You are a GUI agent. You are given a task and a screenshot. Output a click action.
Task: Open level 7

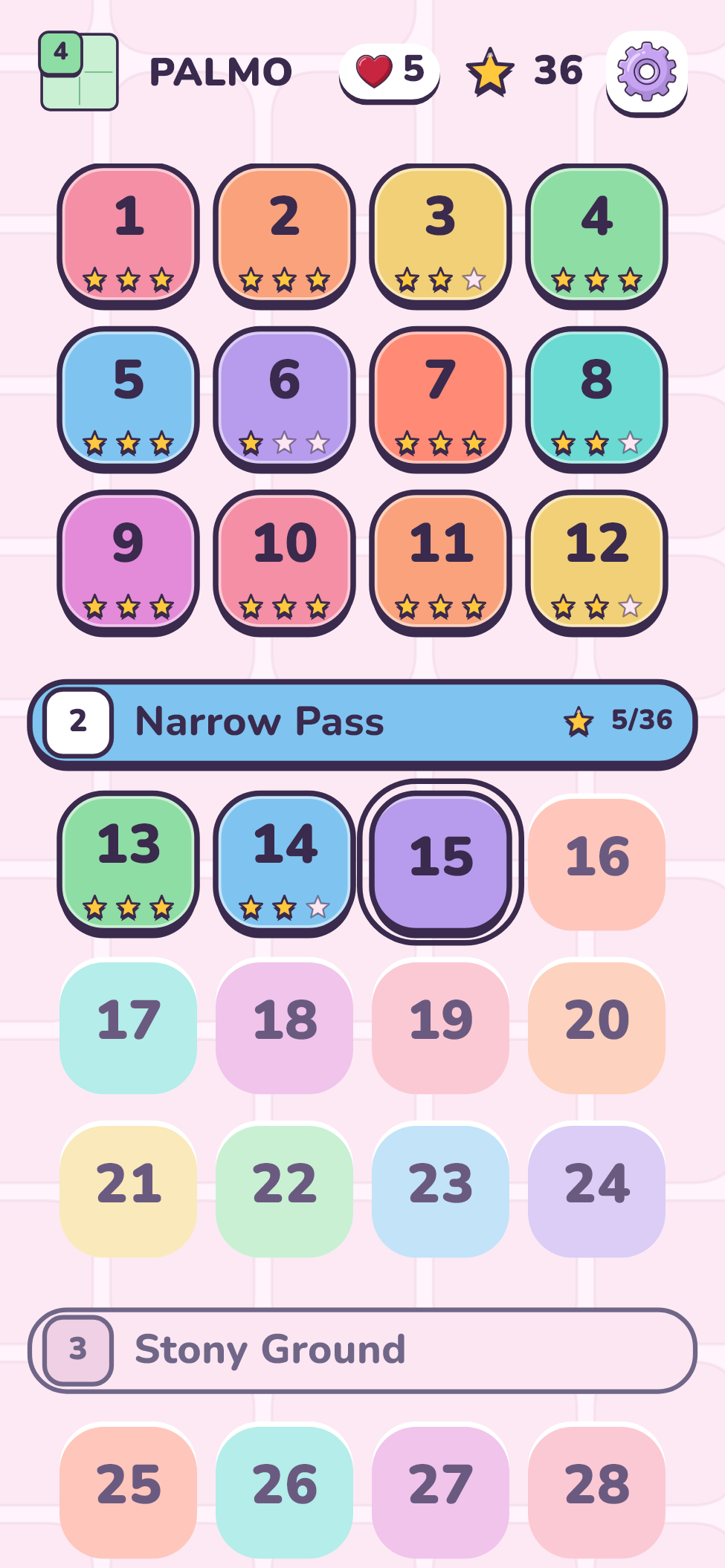(441, 400)
